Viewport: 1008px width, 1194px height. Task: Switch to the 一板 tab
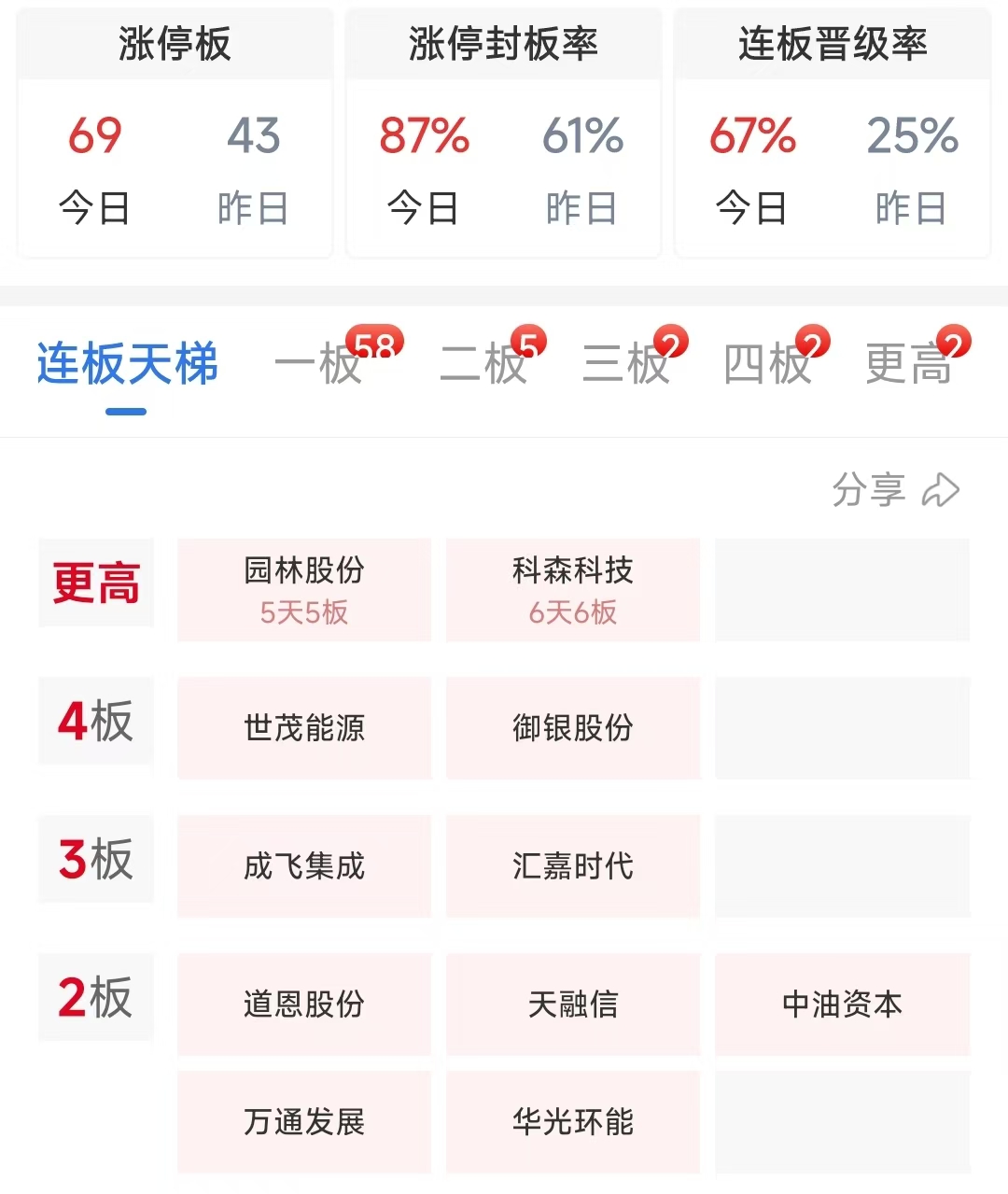click(319, 364)
